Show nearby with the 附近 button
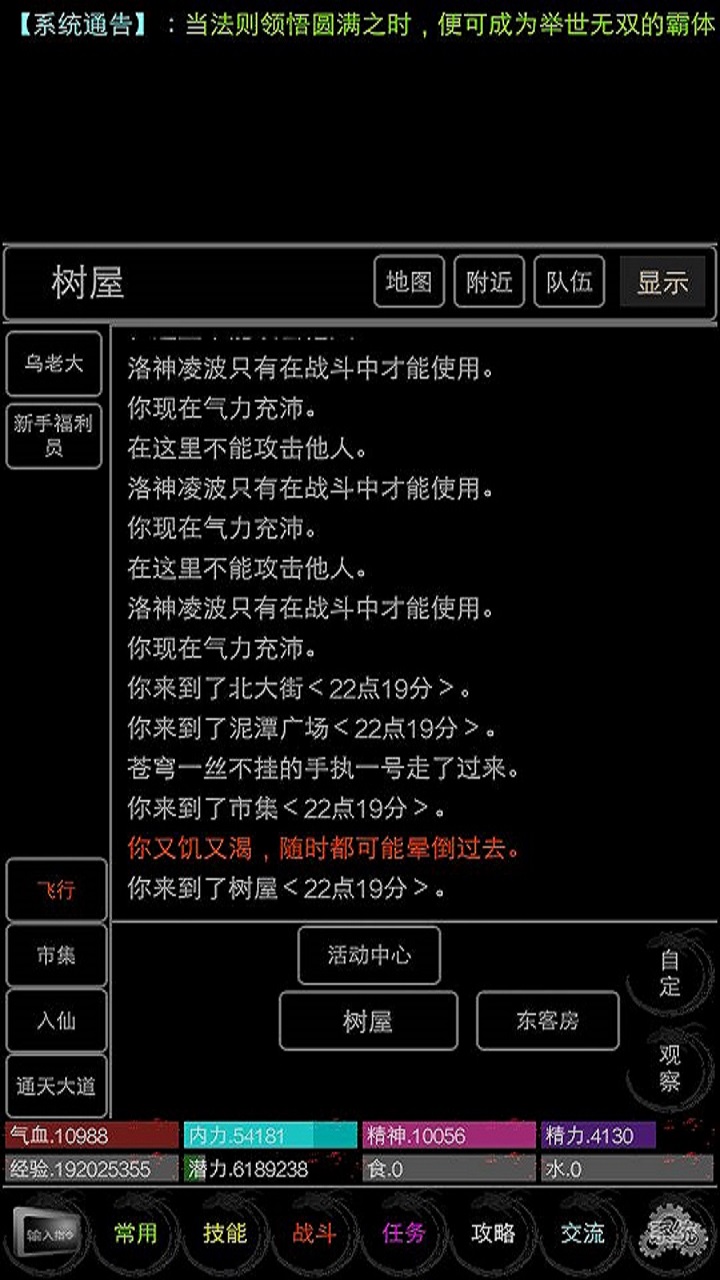 (x=489, y=282)
